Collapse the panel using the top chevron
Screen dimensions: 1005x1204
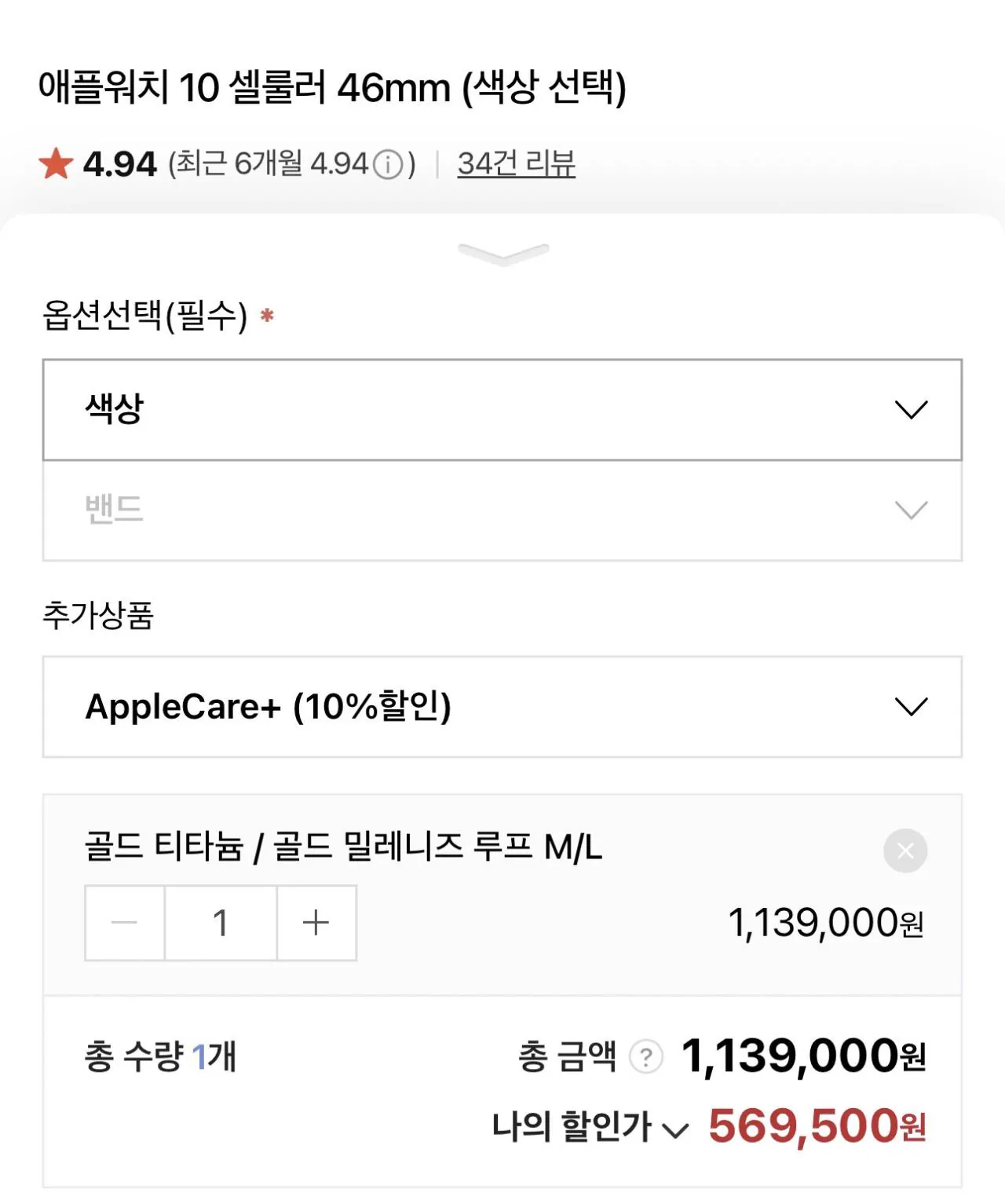pyautogui.click(x=502, y=254)
